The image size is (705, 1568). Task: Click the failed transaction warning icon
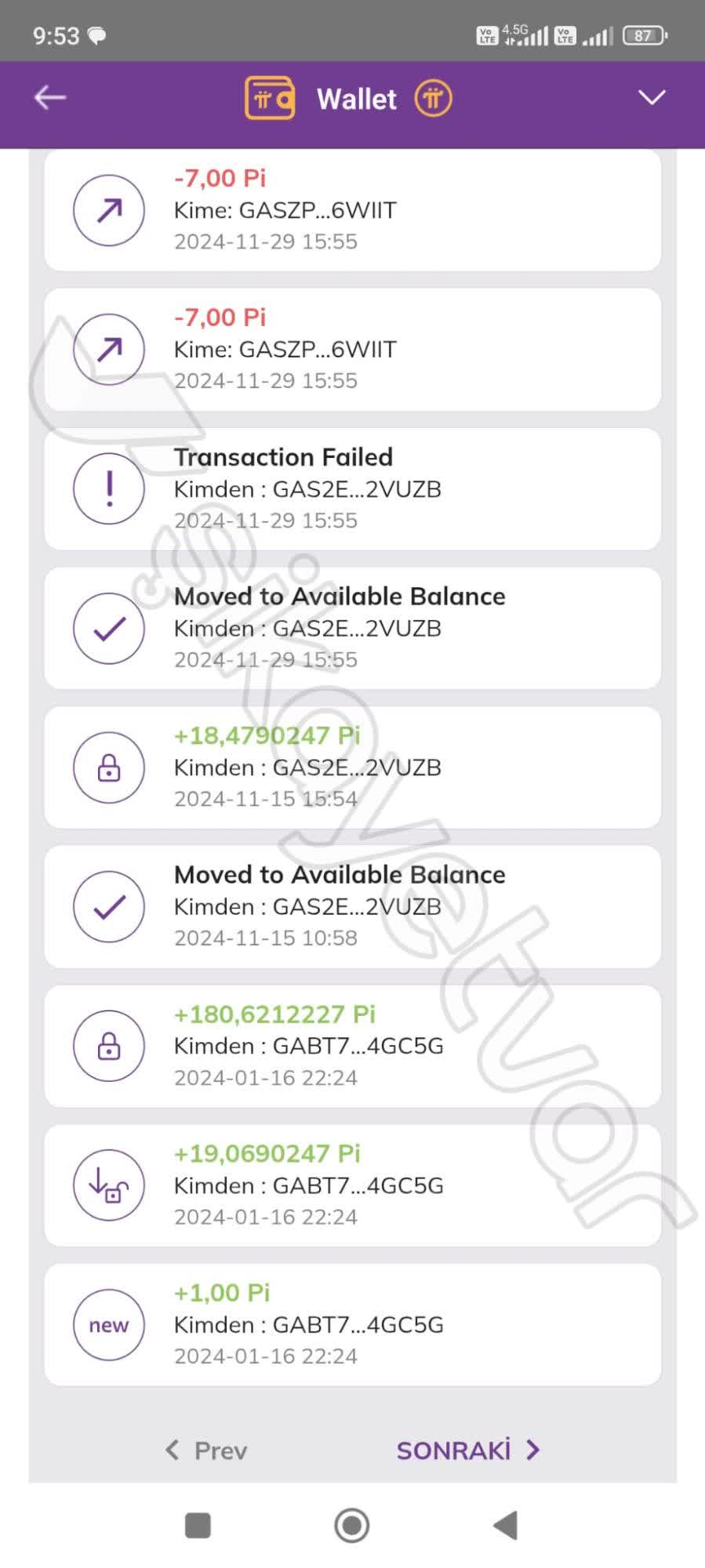point(108,488)
